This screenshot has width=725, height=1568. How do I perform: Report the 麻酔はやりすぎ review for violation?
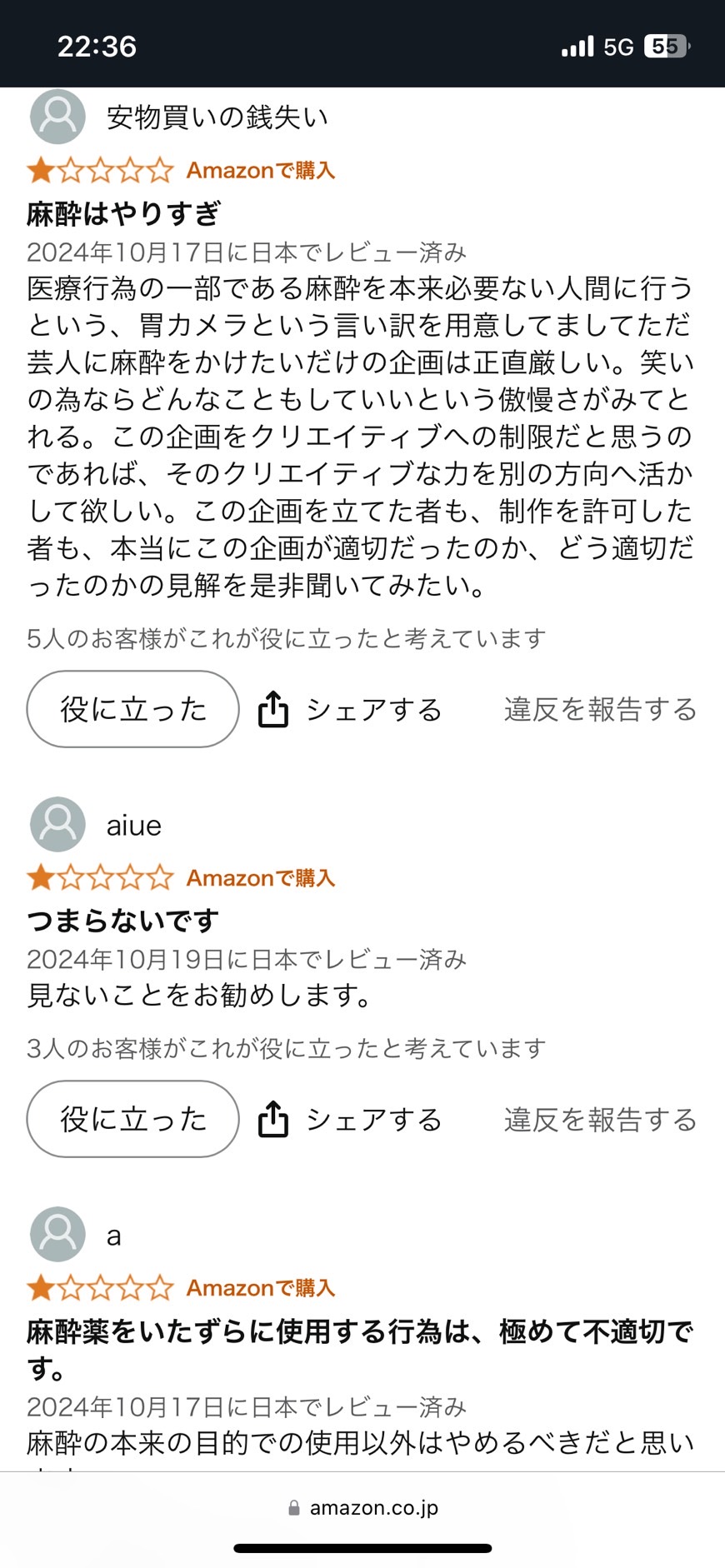pos(600,709)
